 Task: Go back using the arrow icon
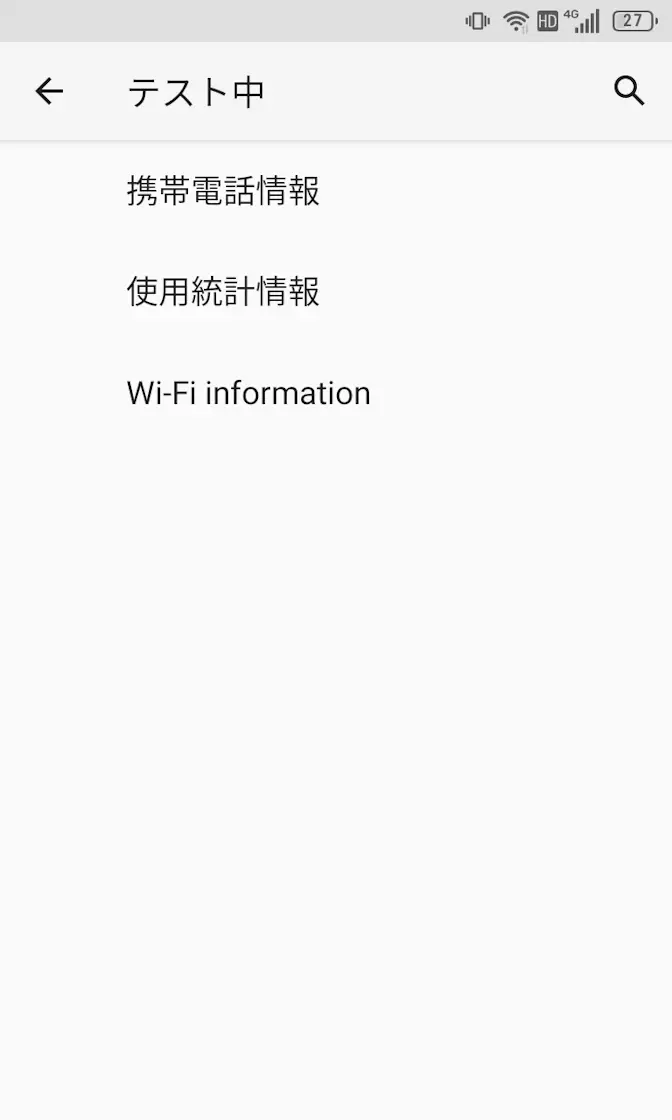tap(49, 92)
